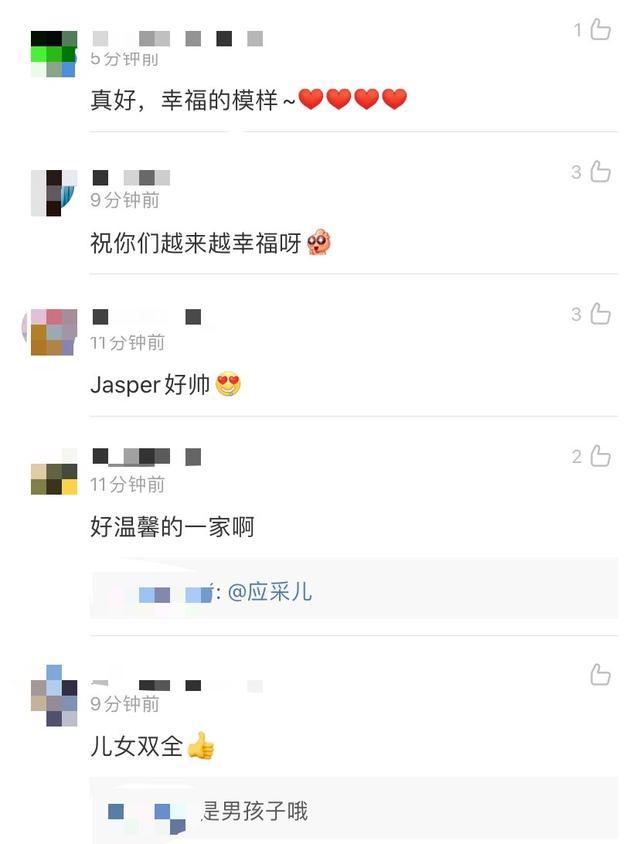Screen dimensions: 640x844
Task: Like the Jasper好帅 comment
Action: click(600, 314)
